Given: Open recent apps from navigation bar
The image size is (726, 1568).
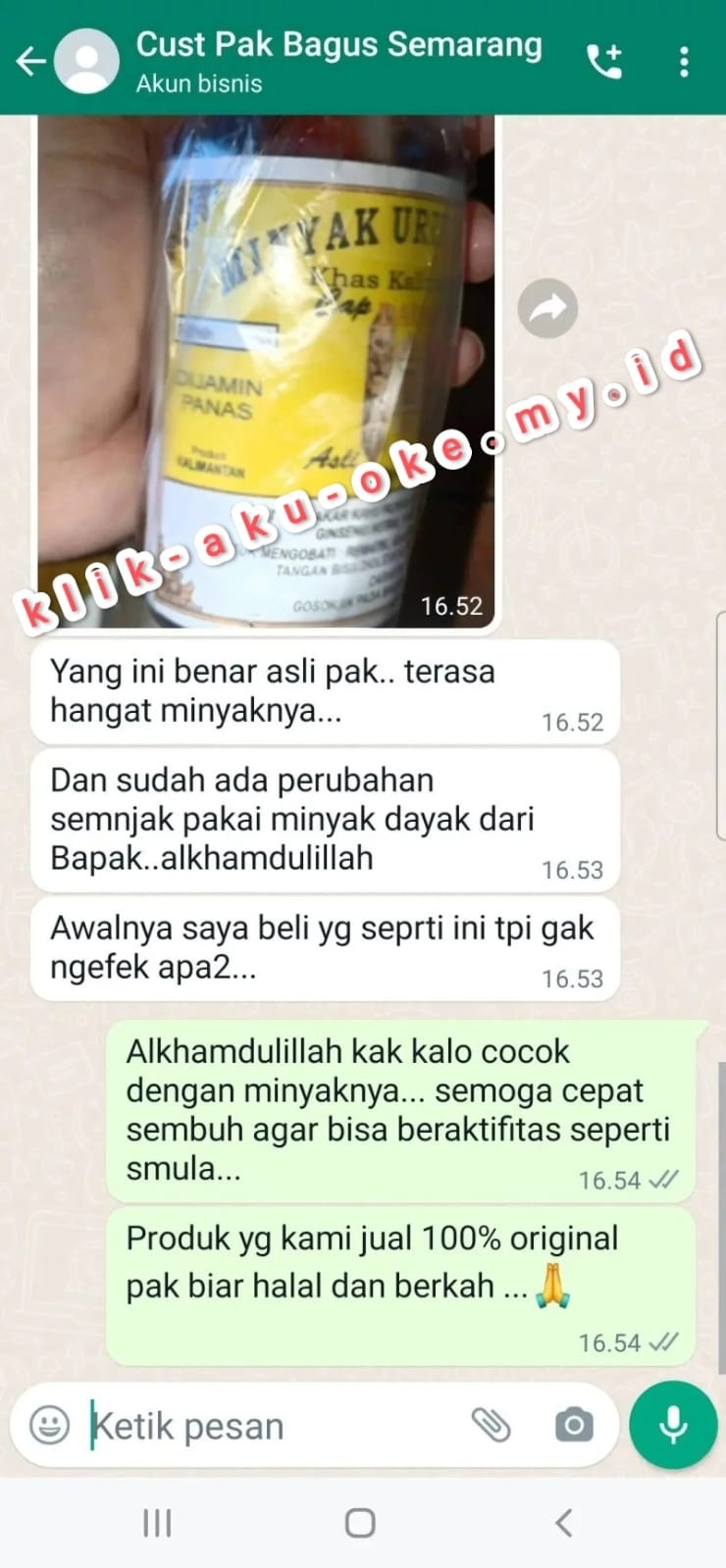Looking at the screenshot, I should (x=157, y=1523).
